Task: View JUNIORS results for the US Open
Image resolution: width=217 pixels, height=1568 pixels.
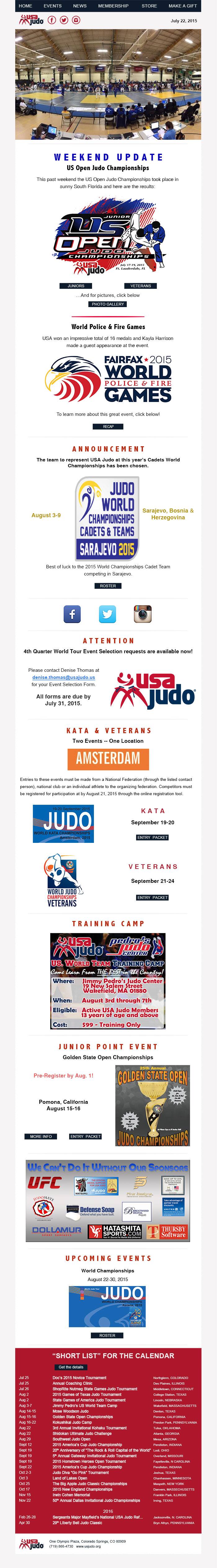Action: pos(76,285)
